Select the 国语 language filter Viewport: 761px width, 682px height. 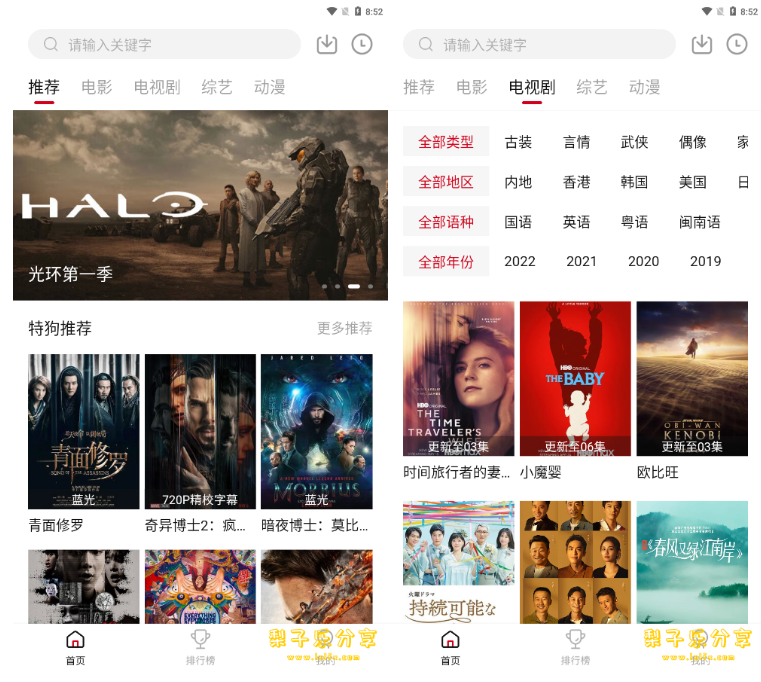tap(518, 222)
